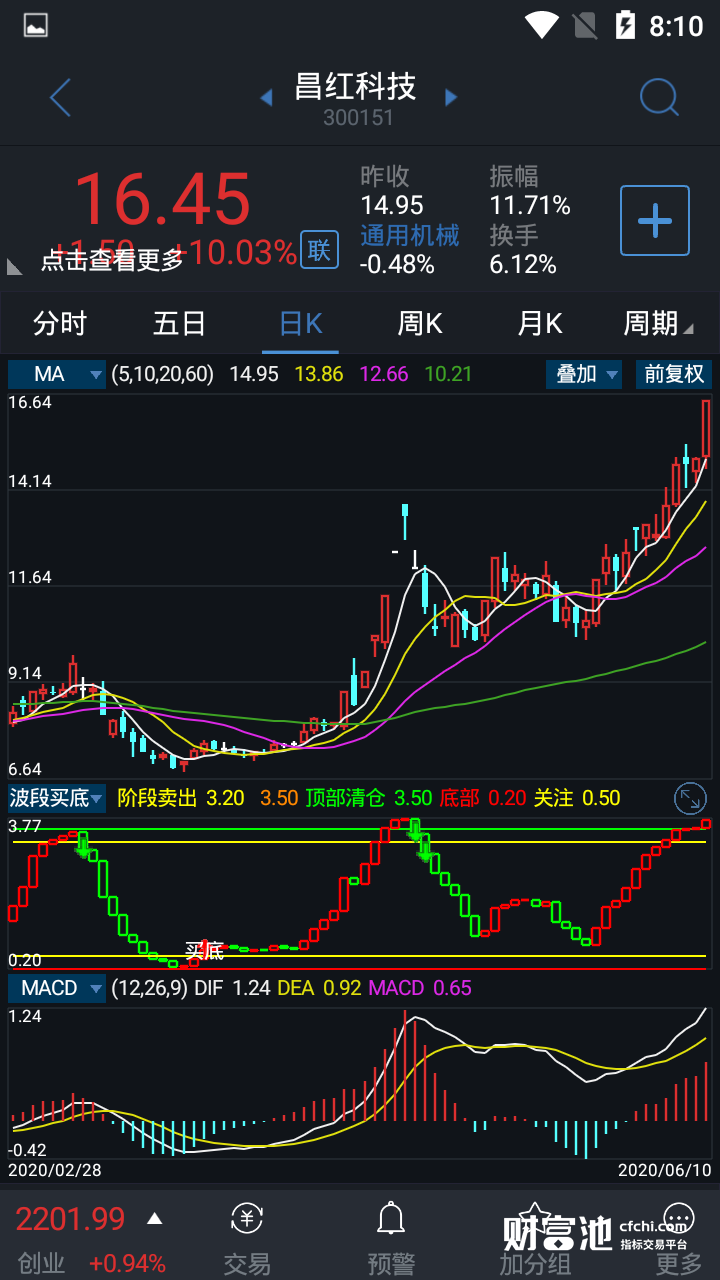Switch to the 五日 chart tab
The width and height of the screenshot is (720, 1280).
pyautogui.click(x=180, y=324)
